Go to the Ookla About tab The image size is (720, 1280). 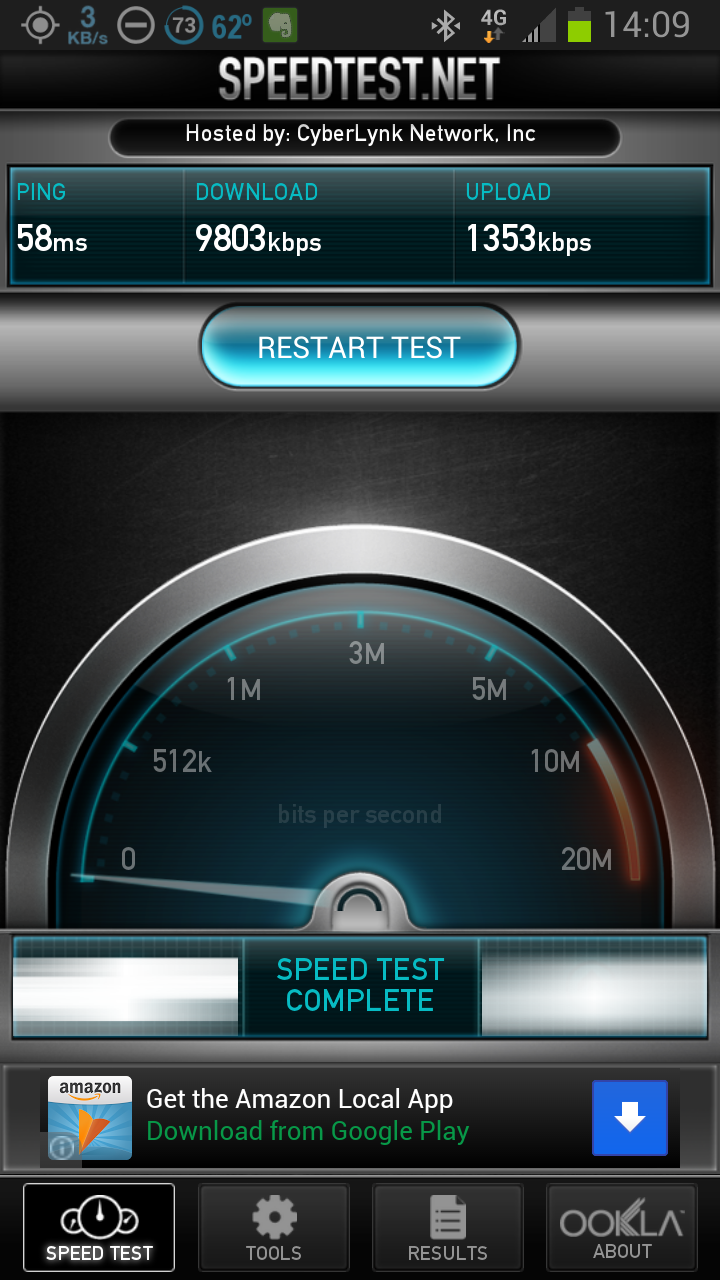coord(622,1227)
